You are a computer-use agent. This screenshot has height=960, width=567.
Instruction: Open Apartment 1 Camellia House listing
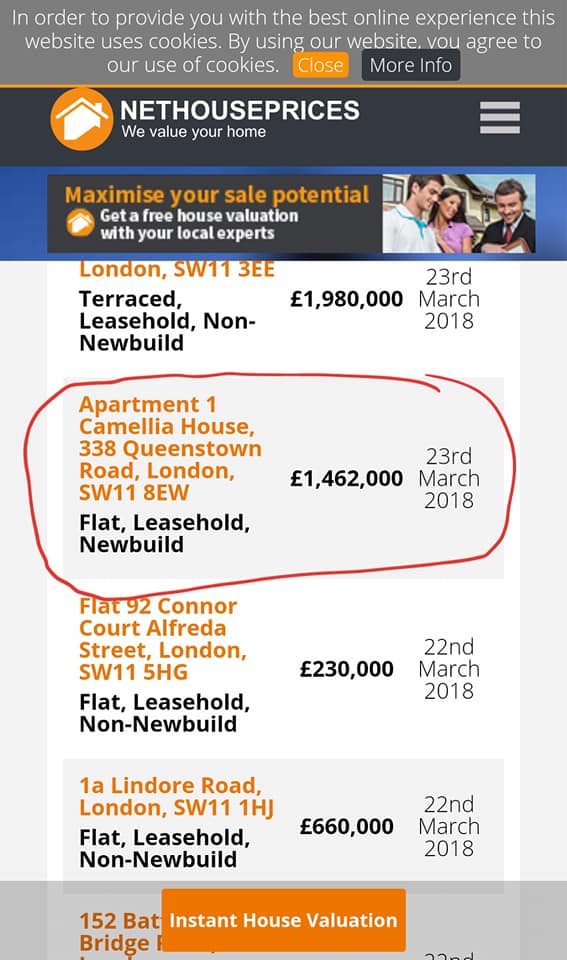tap(170, 448)
